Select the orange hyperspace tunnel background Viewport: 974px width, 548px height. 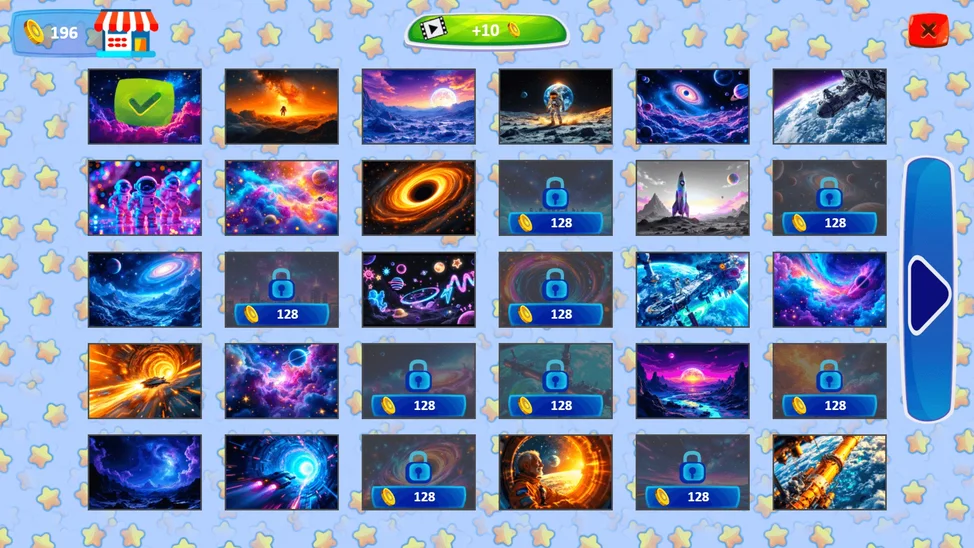(144, 380)
